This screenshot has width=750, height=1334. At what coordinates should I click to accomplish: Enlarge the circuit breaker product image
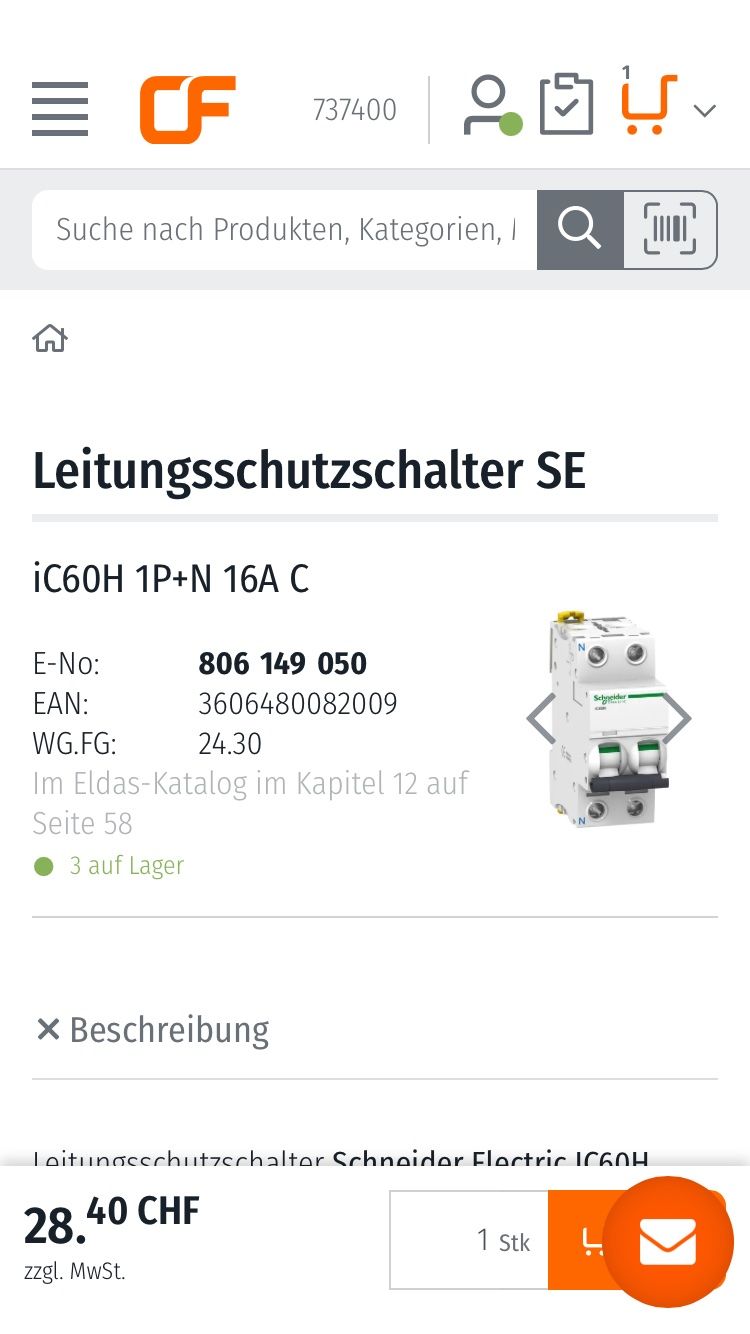(x=608, y=720)
